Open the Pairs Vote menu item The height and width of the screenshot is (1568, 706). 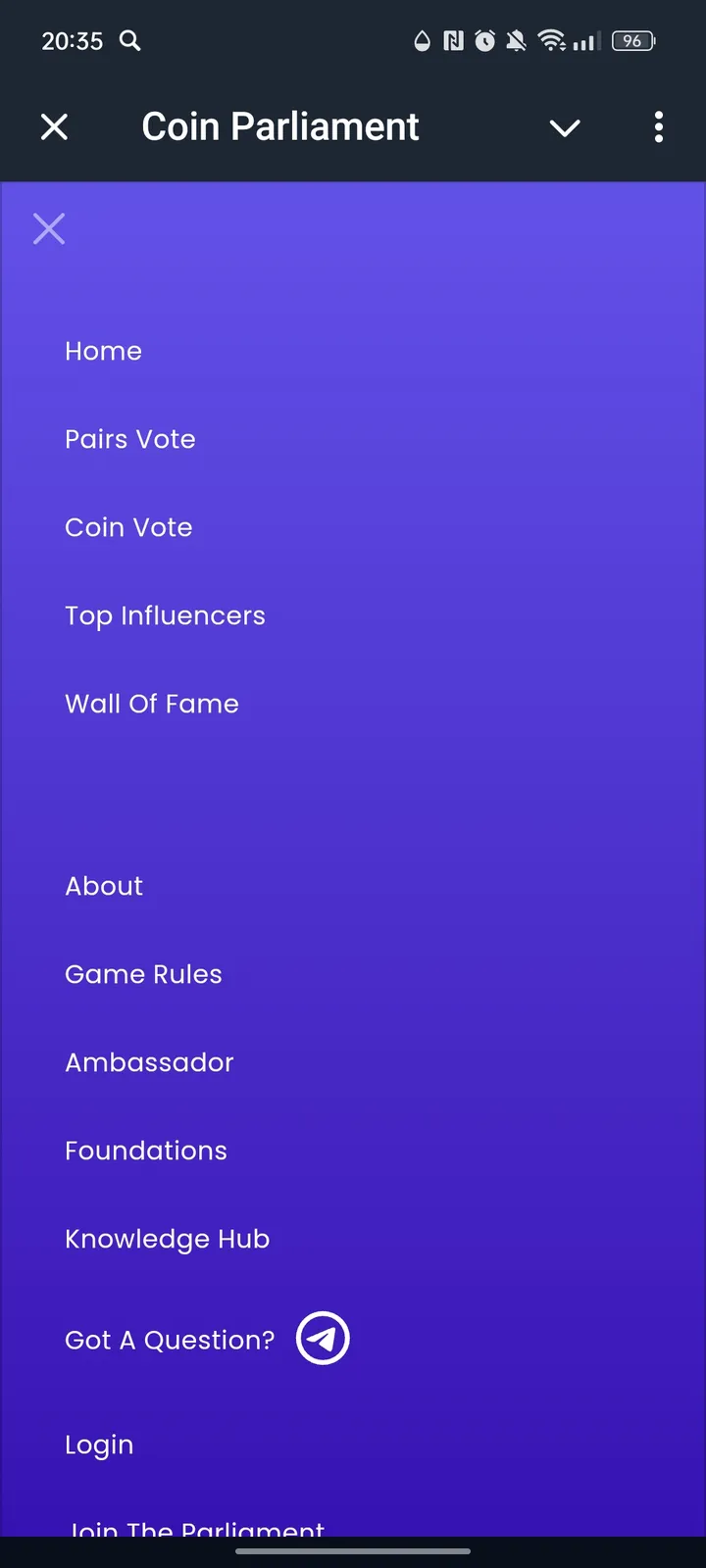coord(129,439)
